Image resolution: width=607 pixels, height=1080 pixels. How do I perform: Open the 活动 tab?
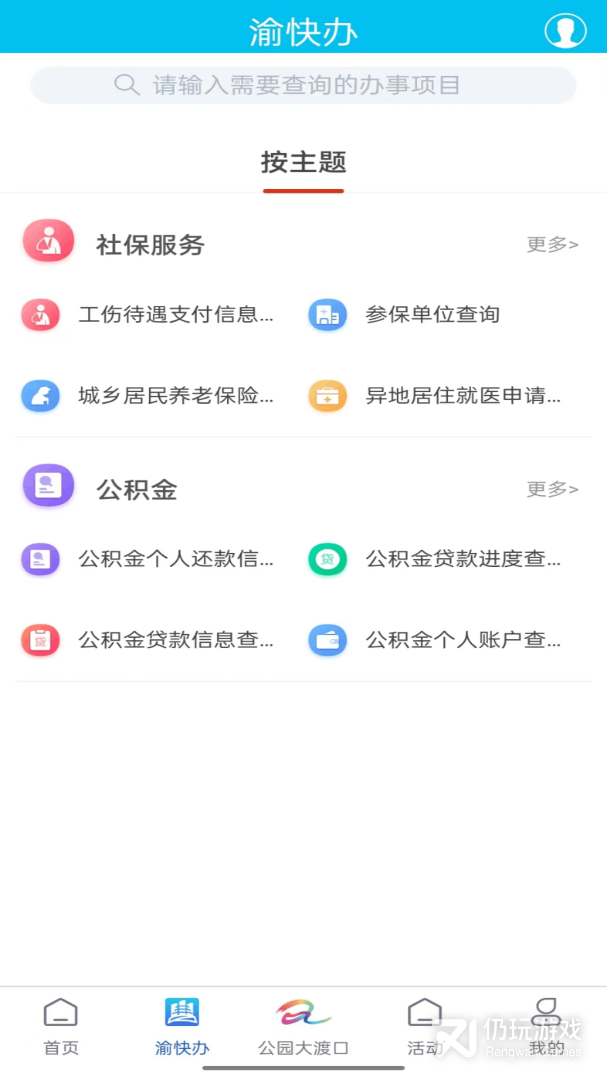[425, 1027]
